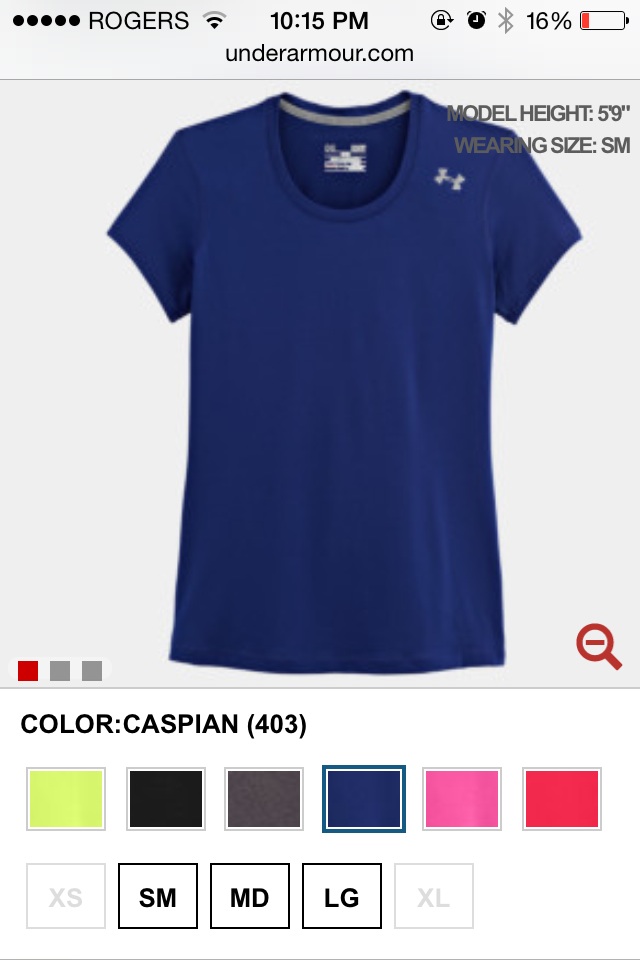This screenshot has height=960, width=640.
Task: Select the neon yellow color swatch
Action: (x=66, y=799)
